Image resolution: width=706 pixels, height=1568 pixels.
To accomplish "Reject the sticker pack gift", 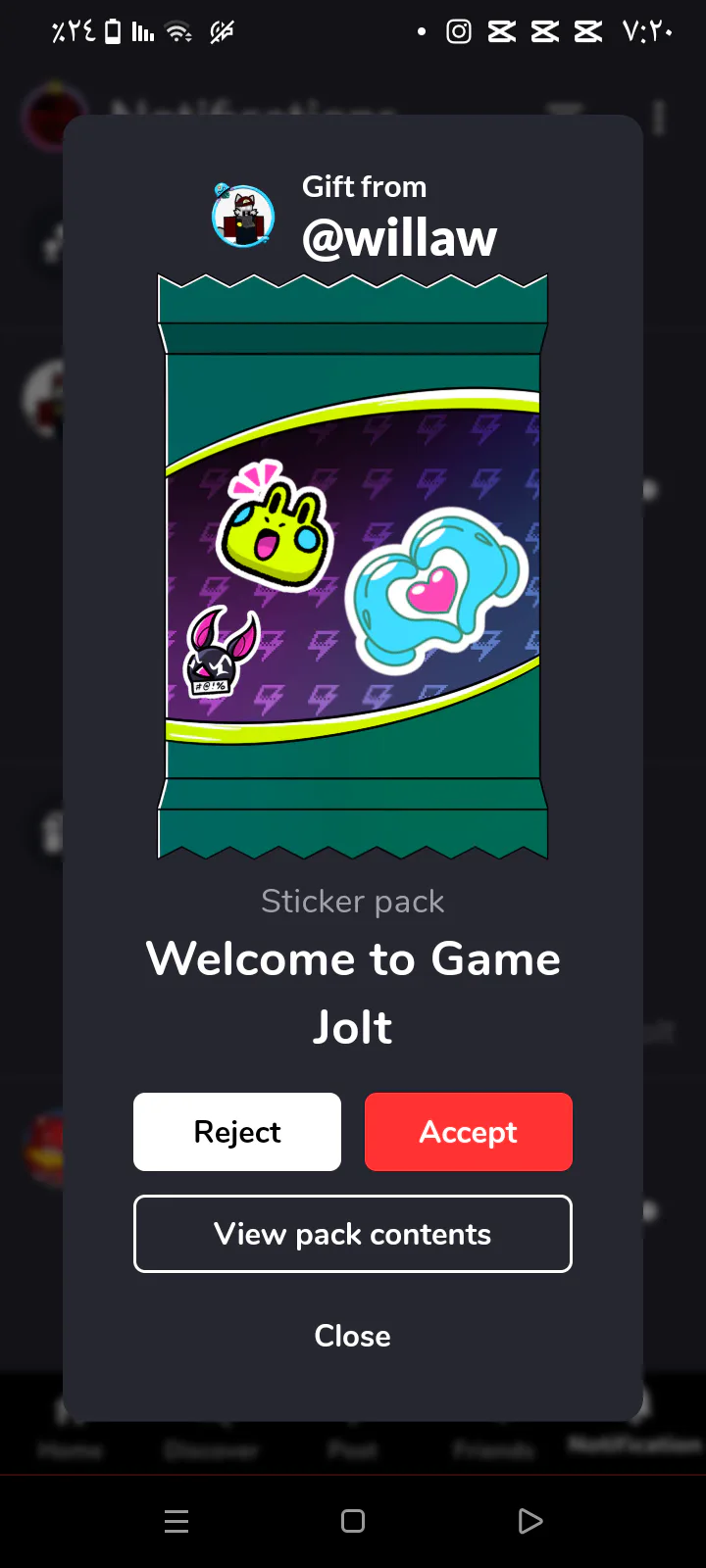I will coord(237,1132).
